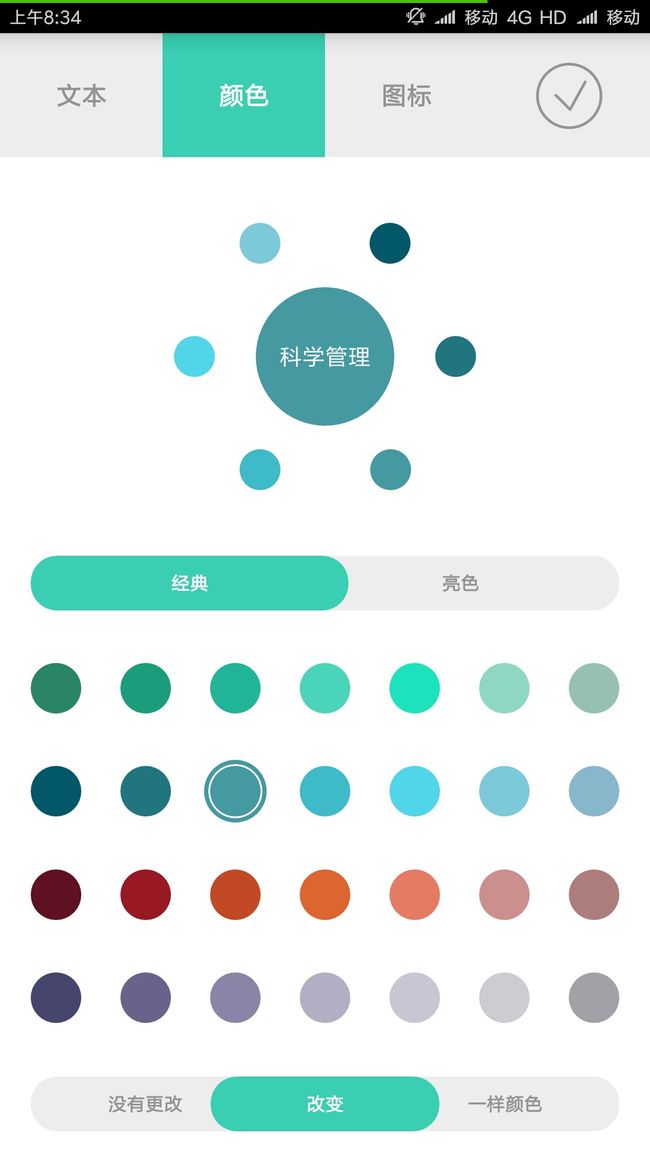Confirm changes with the checkmark icon
Screen dimensions: 650x1156
569,96
